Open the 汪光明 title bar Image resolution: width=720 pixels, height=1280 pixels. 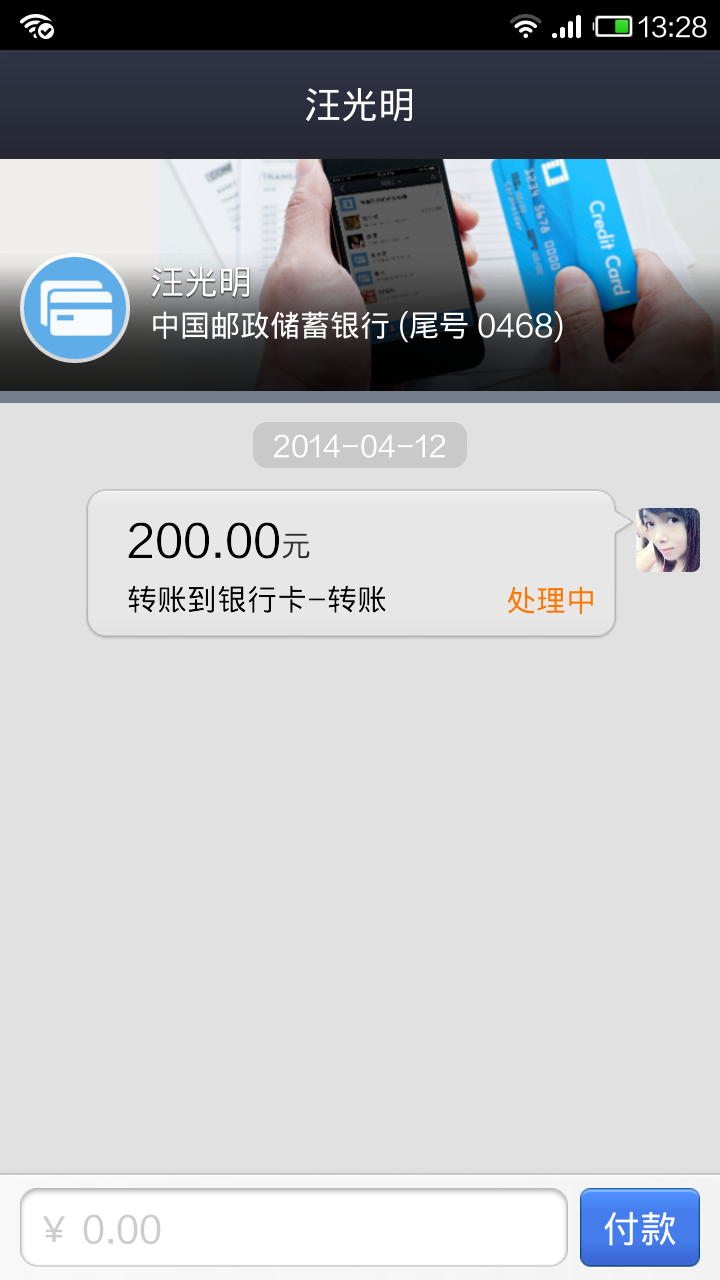[x=360, y=104]
